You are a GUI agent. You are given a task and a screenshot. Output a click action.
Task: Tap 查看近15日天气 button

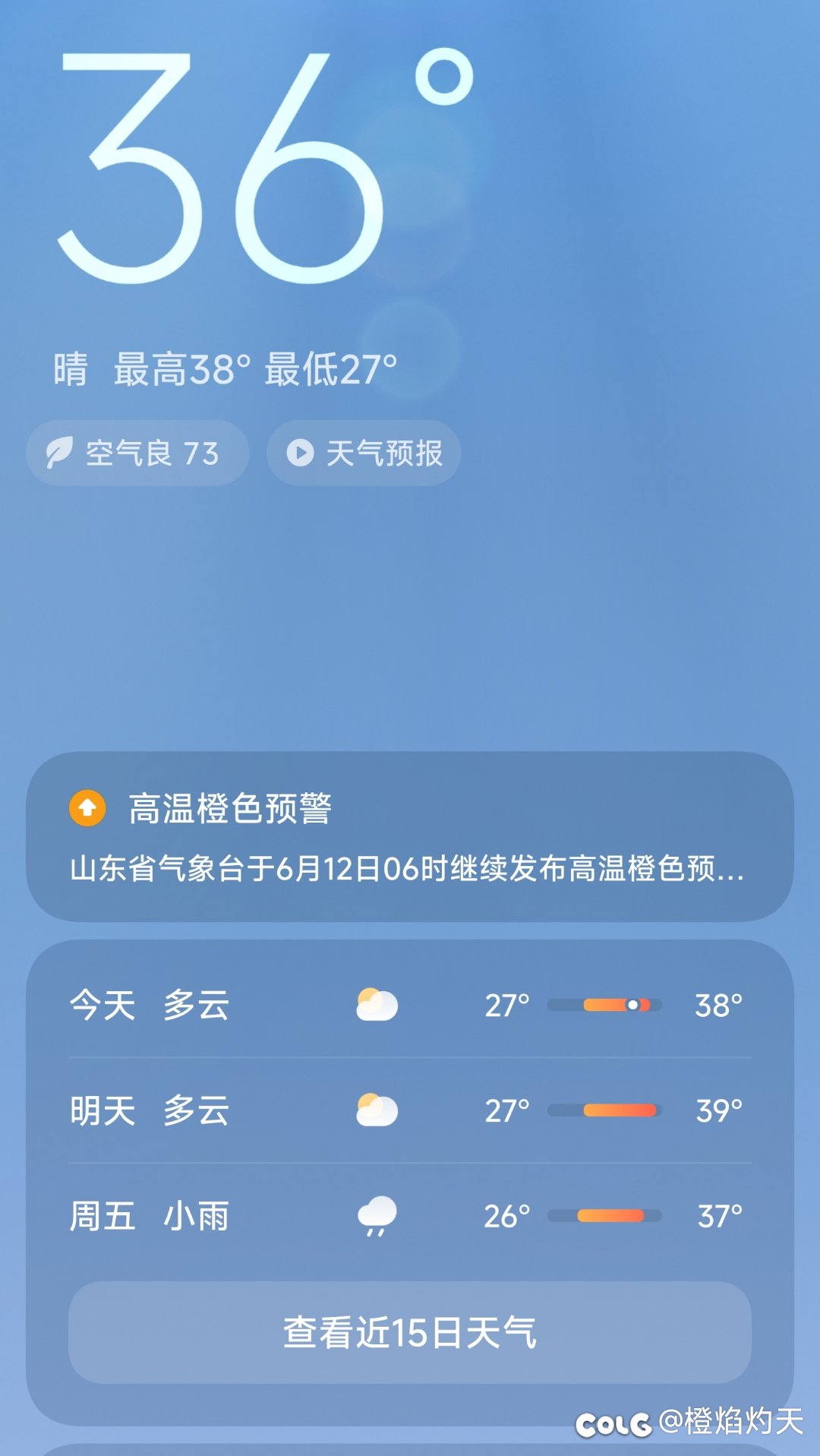tap(410, 1333)
